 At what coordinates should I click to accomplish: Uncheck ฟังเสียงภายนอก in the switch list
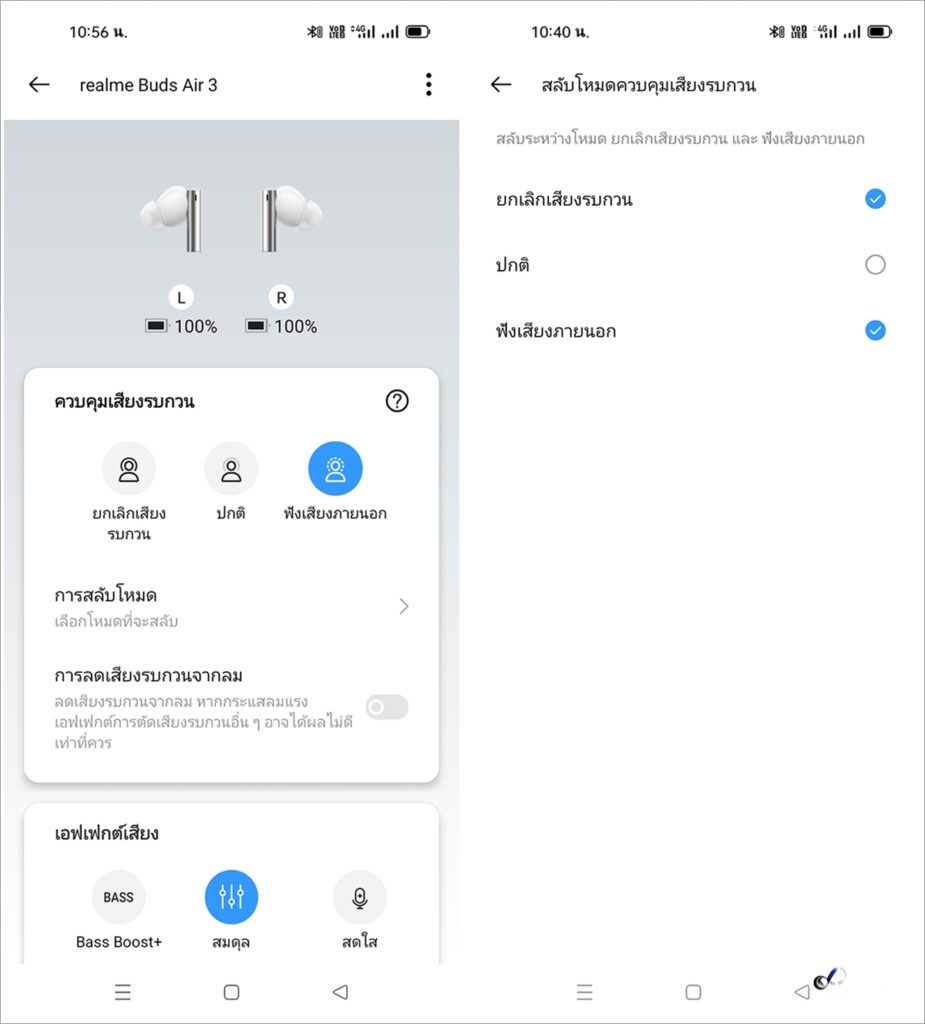[x=875, y=331]
